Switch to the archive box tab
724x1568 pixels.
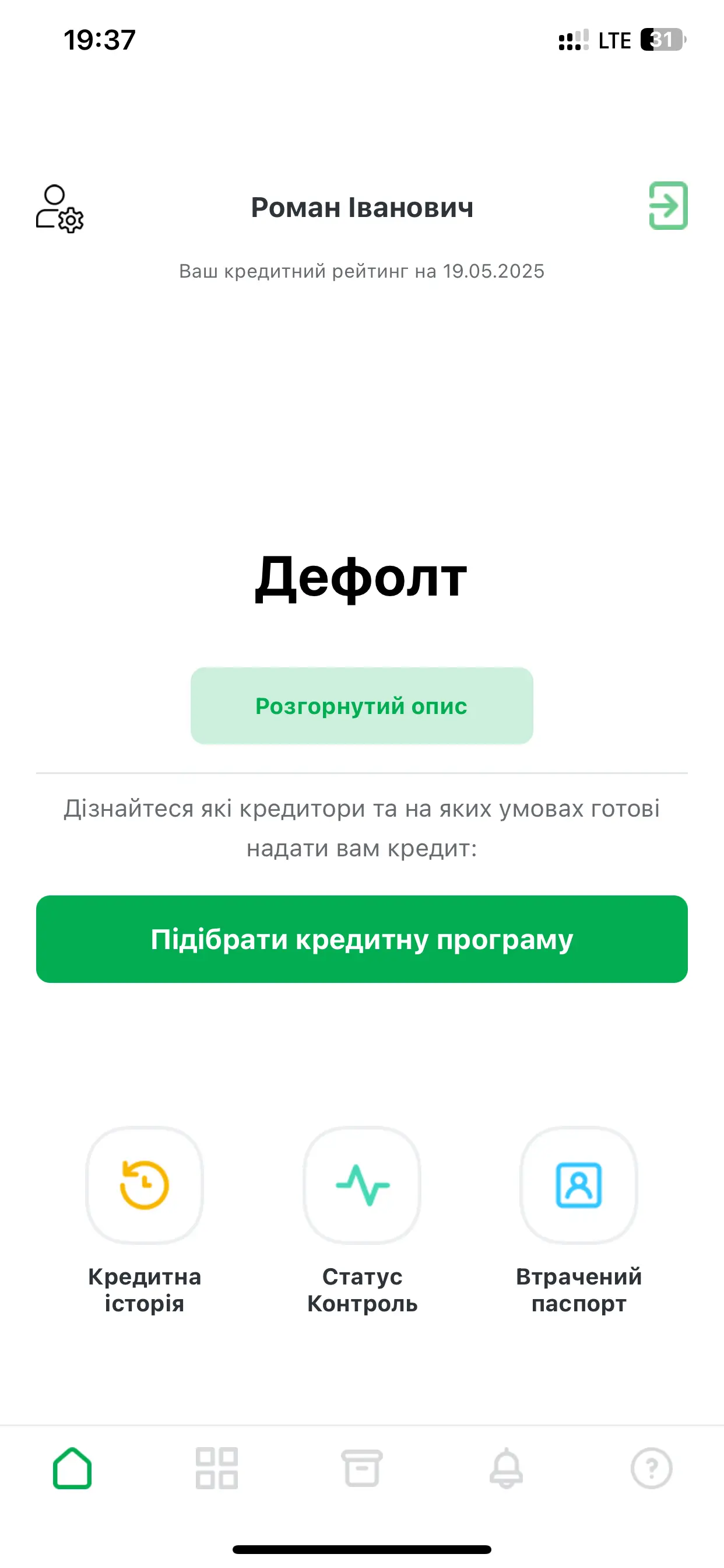(x=362, y=1468)
